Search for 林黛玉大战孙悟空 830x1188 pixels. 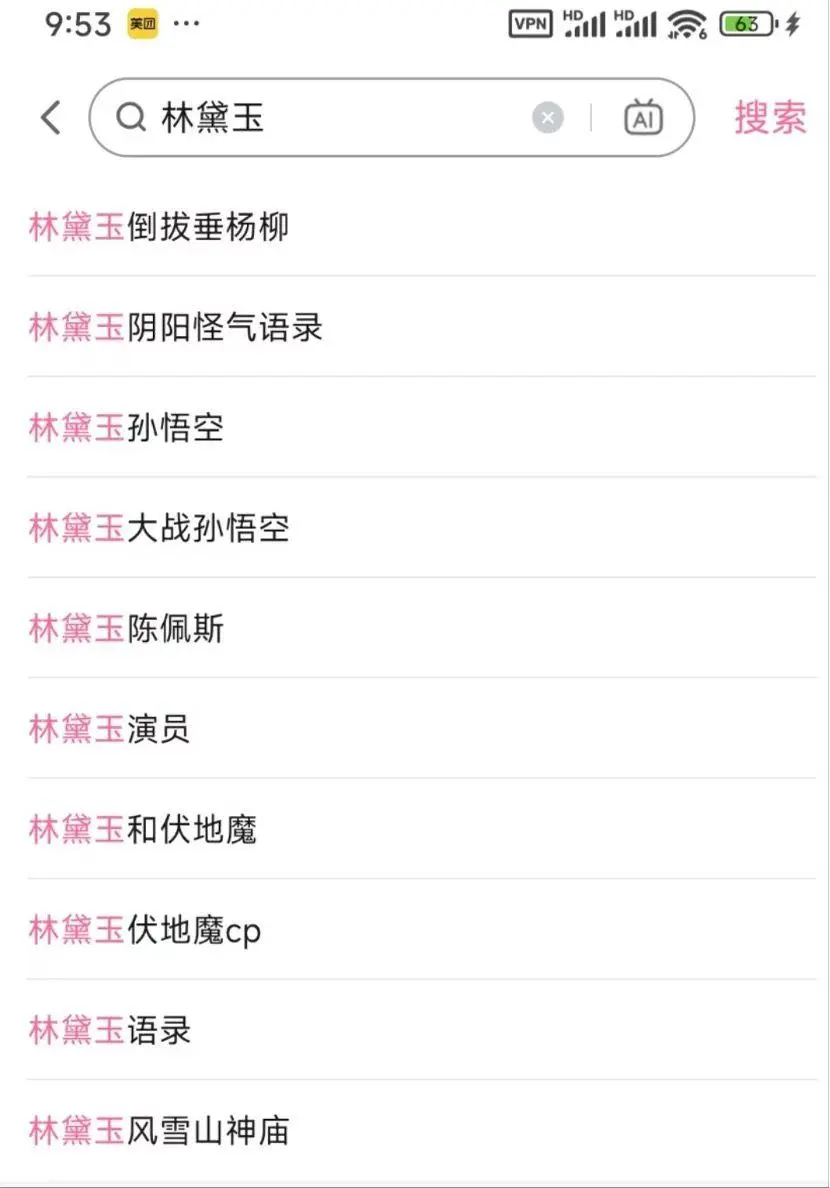(160, 528)
